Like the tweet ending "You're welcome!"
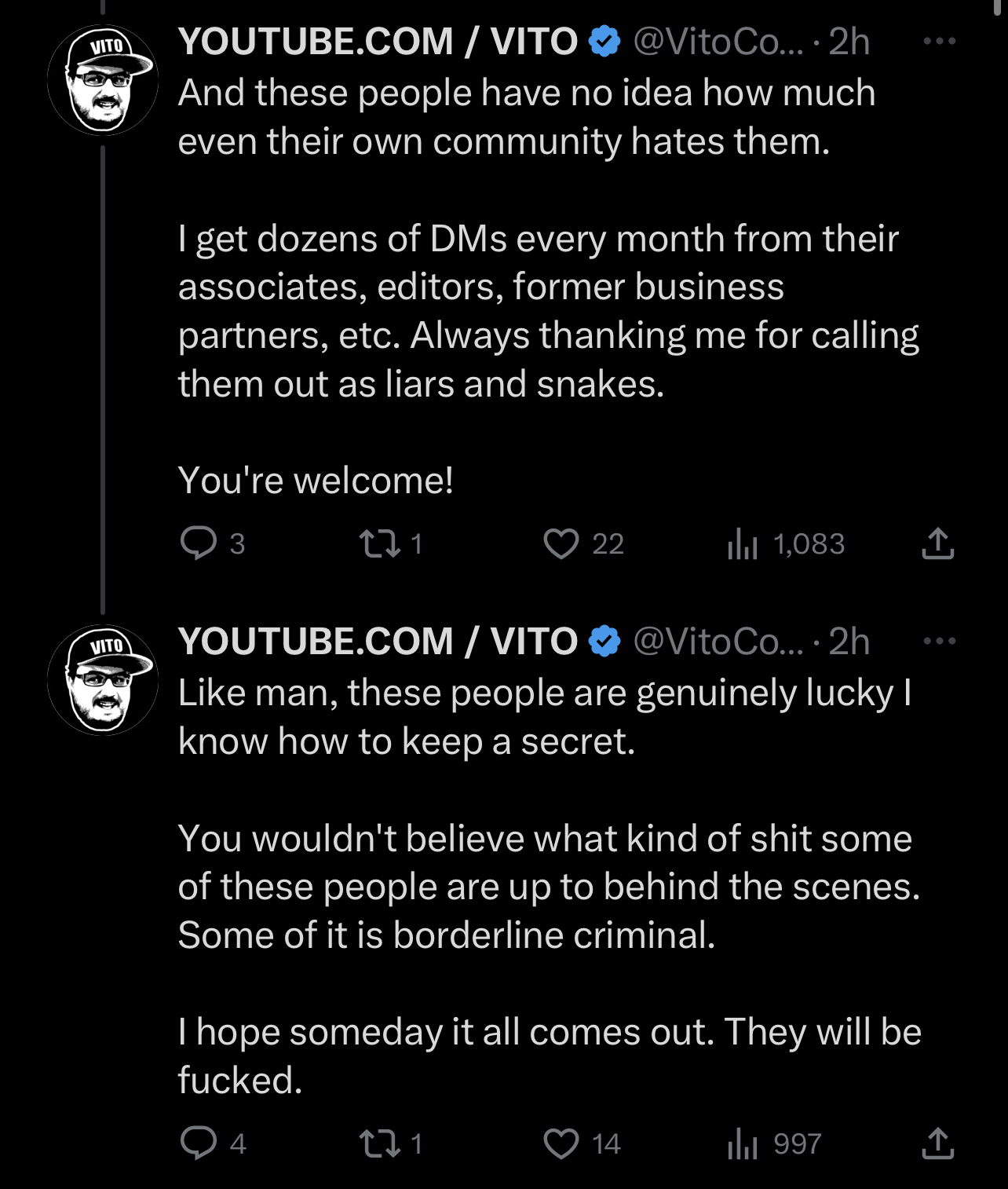Screen dimensions: 1008x1189 pyautogui.click(x=561, y=543)
